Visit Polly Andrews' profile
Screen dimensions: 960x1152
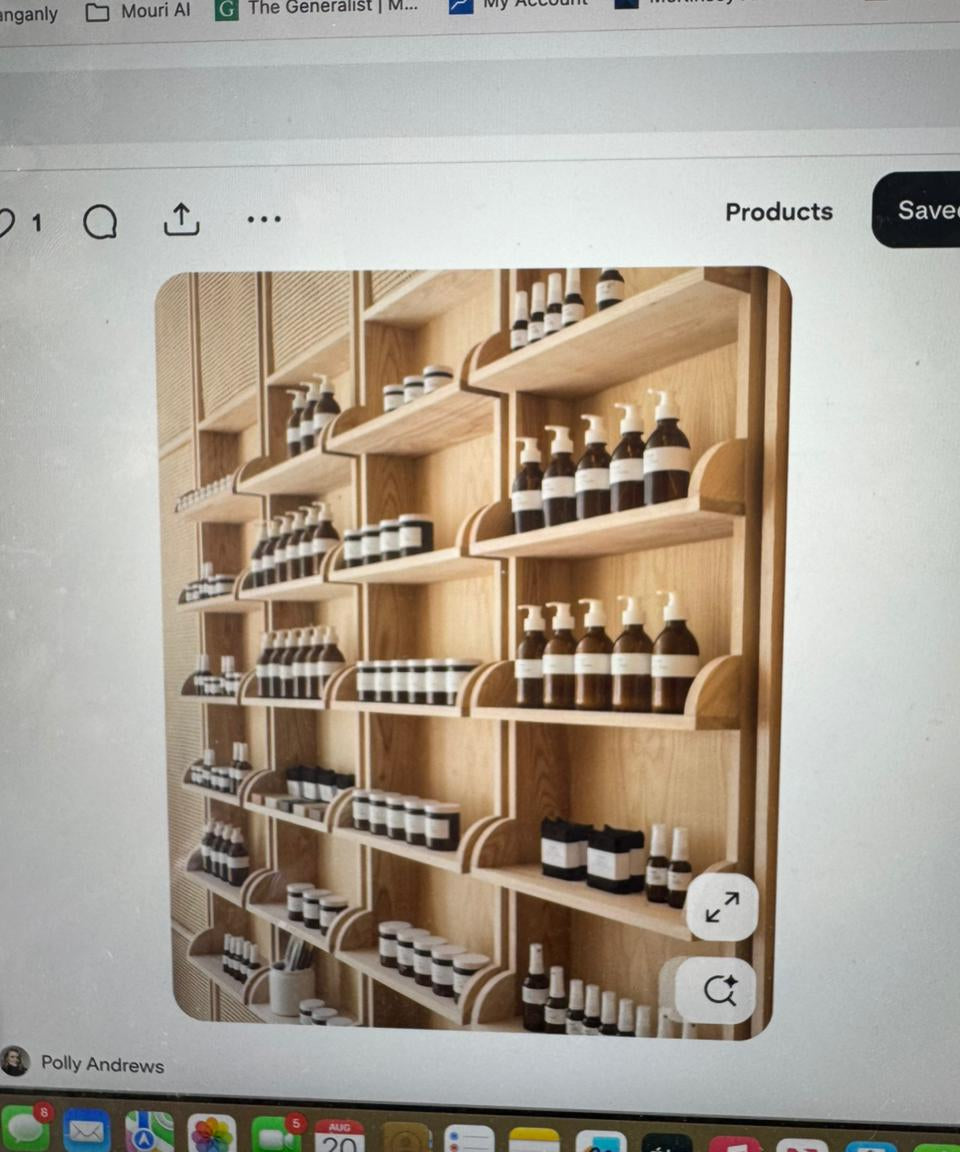(101, 1064)
